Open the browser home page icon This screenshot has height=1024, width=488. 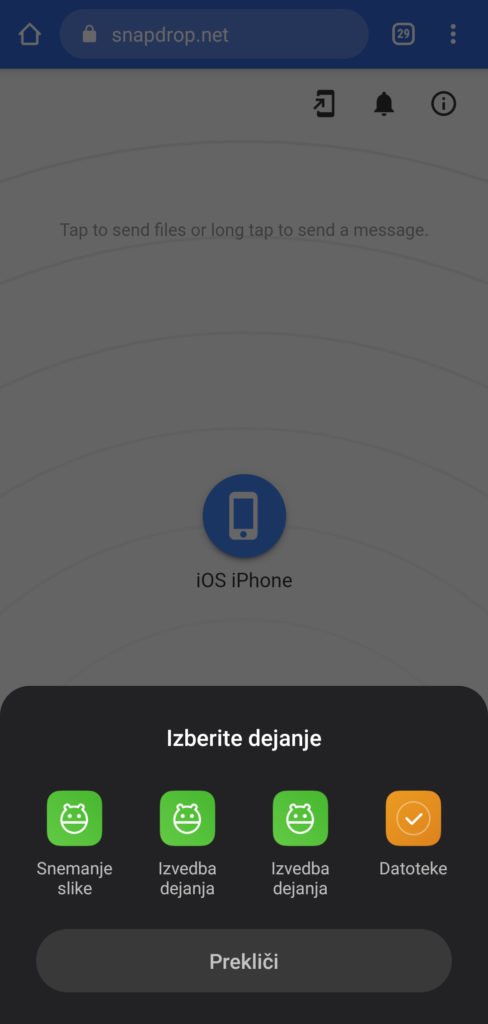(30, 34)
